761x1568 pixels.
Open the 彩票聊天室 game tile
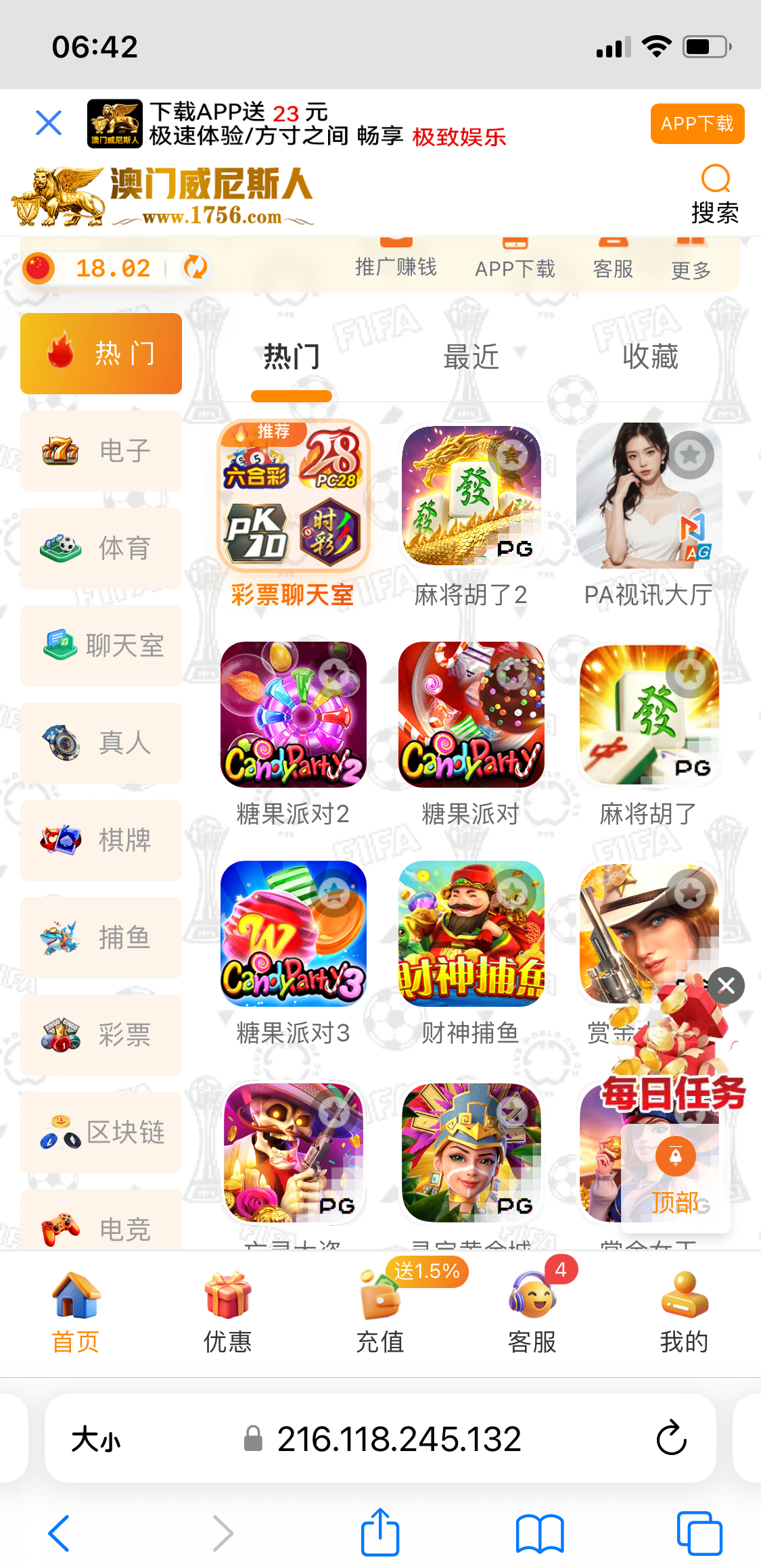click(x=293, y=496)
